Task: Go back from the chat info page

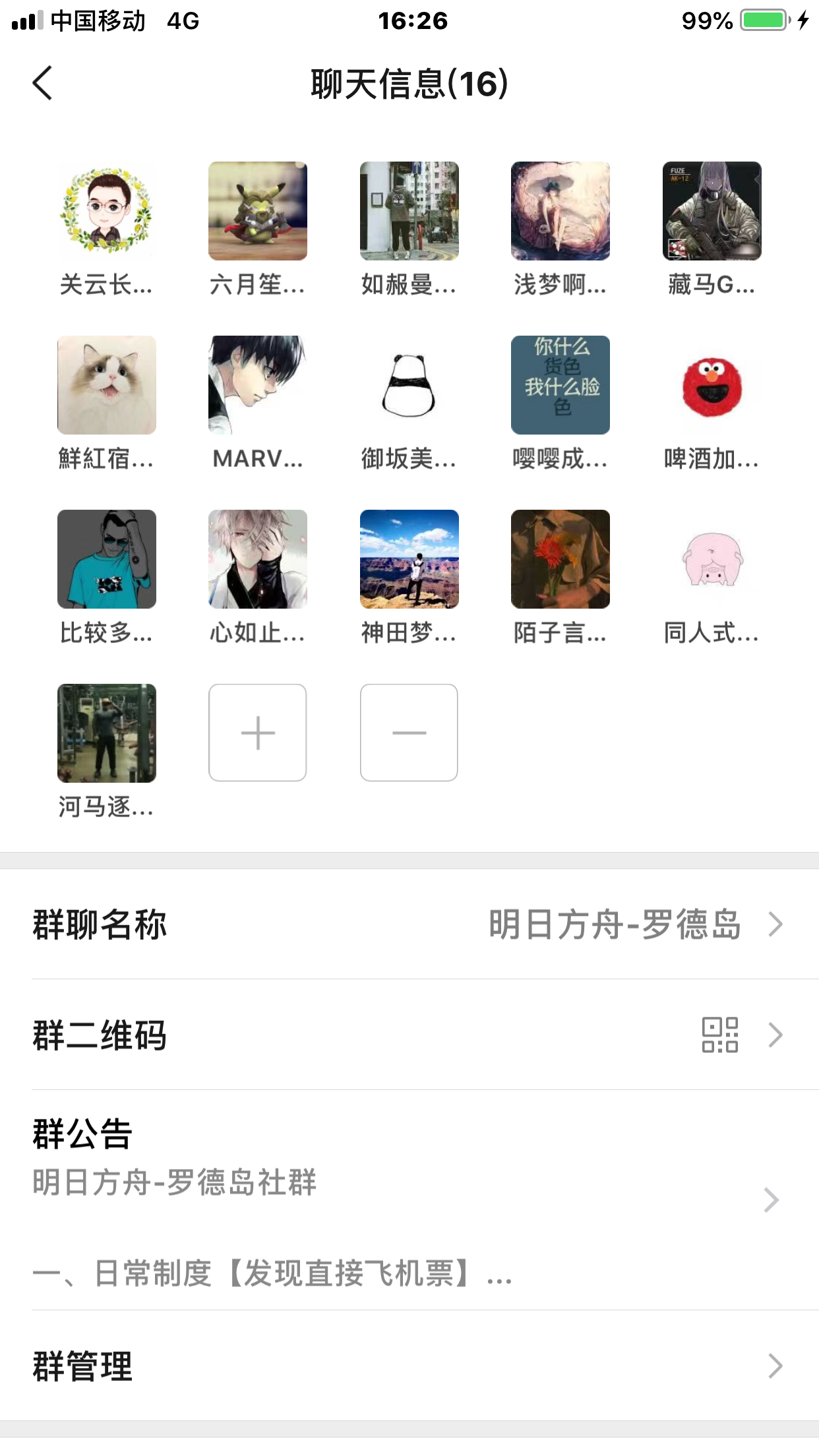Action: tap(43, 84)
